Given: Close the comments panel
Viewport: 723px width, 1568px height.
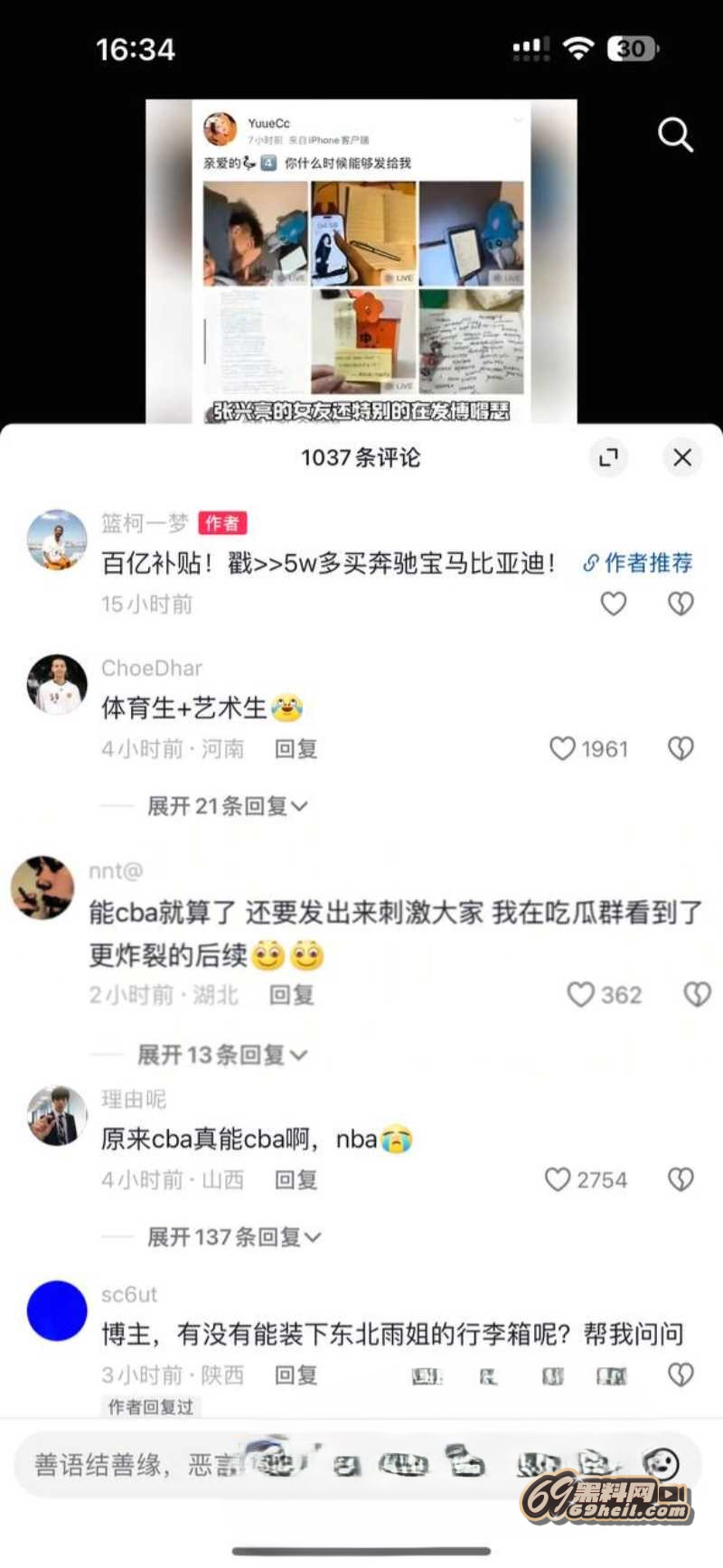Looking at the screenshot, I should [x=682, y=457].
